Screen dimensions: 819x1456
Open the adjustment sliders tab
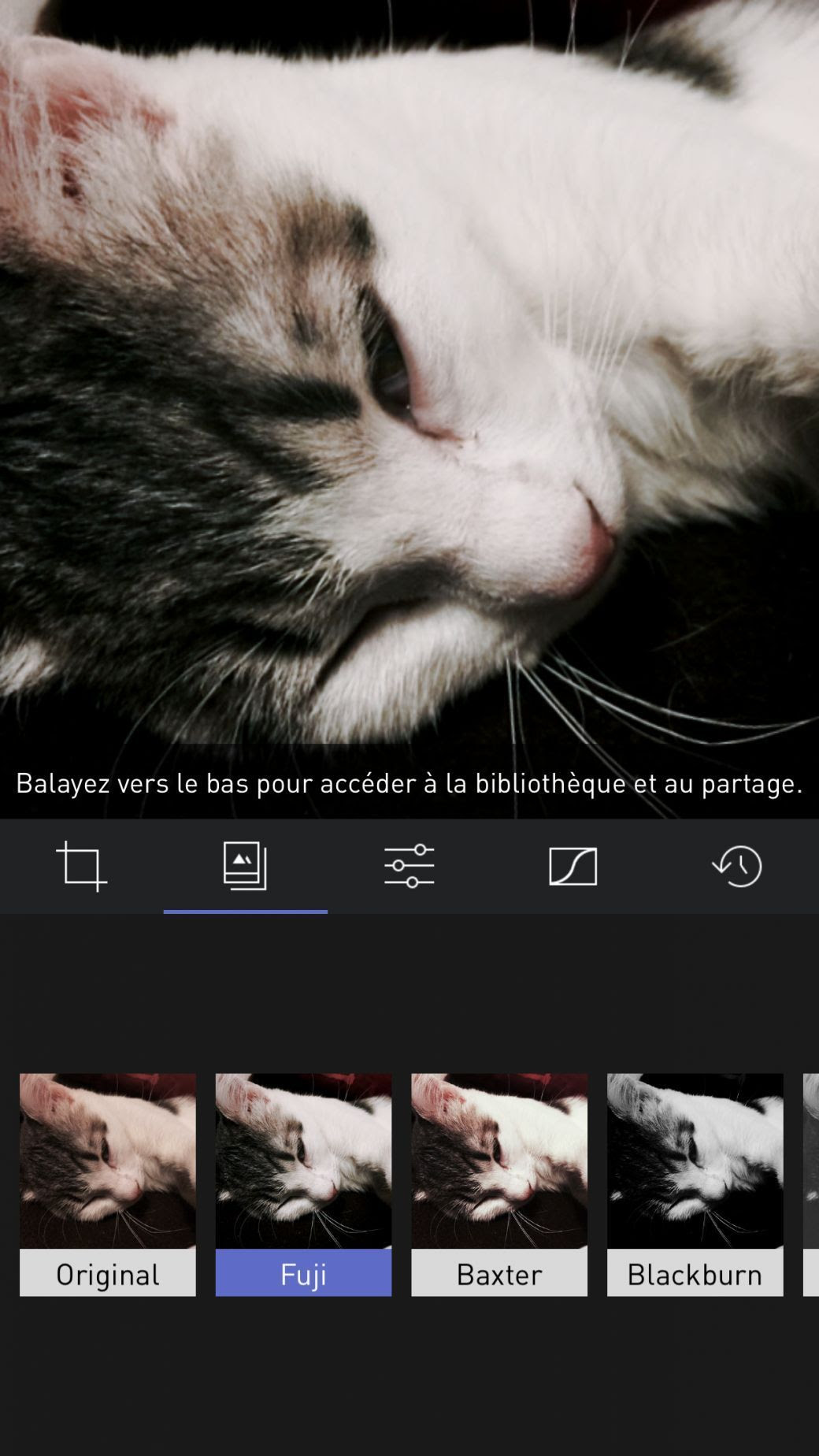(x=409, y=866)
